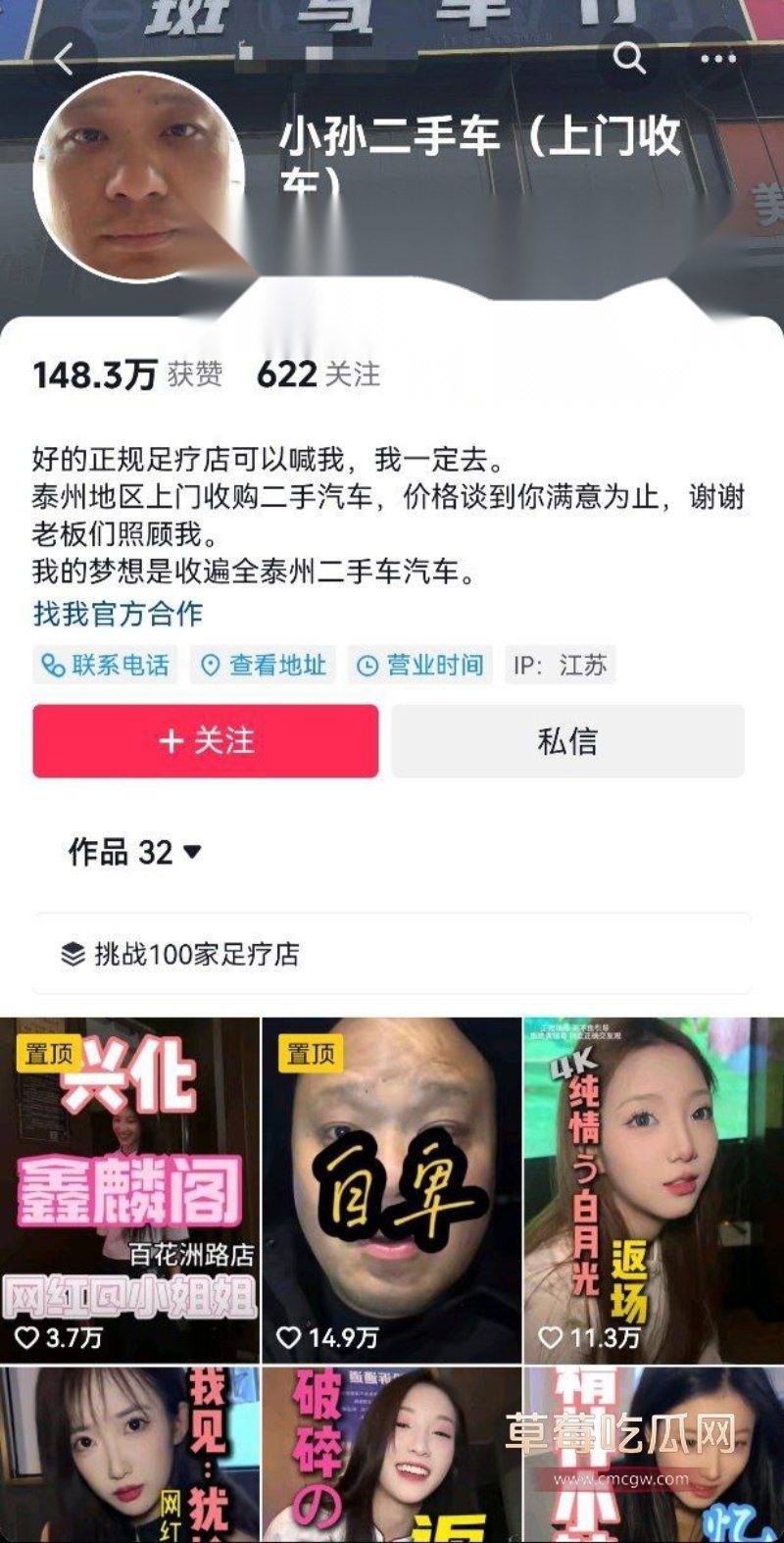This screenshot has height=1543, width=784.
Task: Open the 作品 works tab
Action: coord(108,852)
